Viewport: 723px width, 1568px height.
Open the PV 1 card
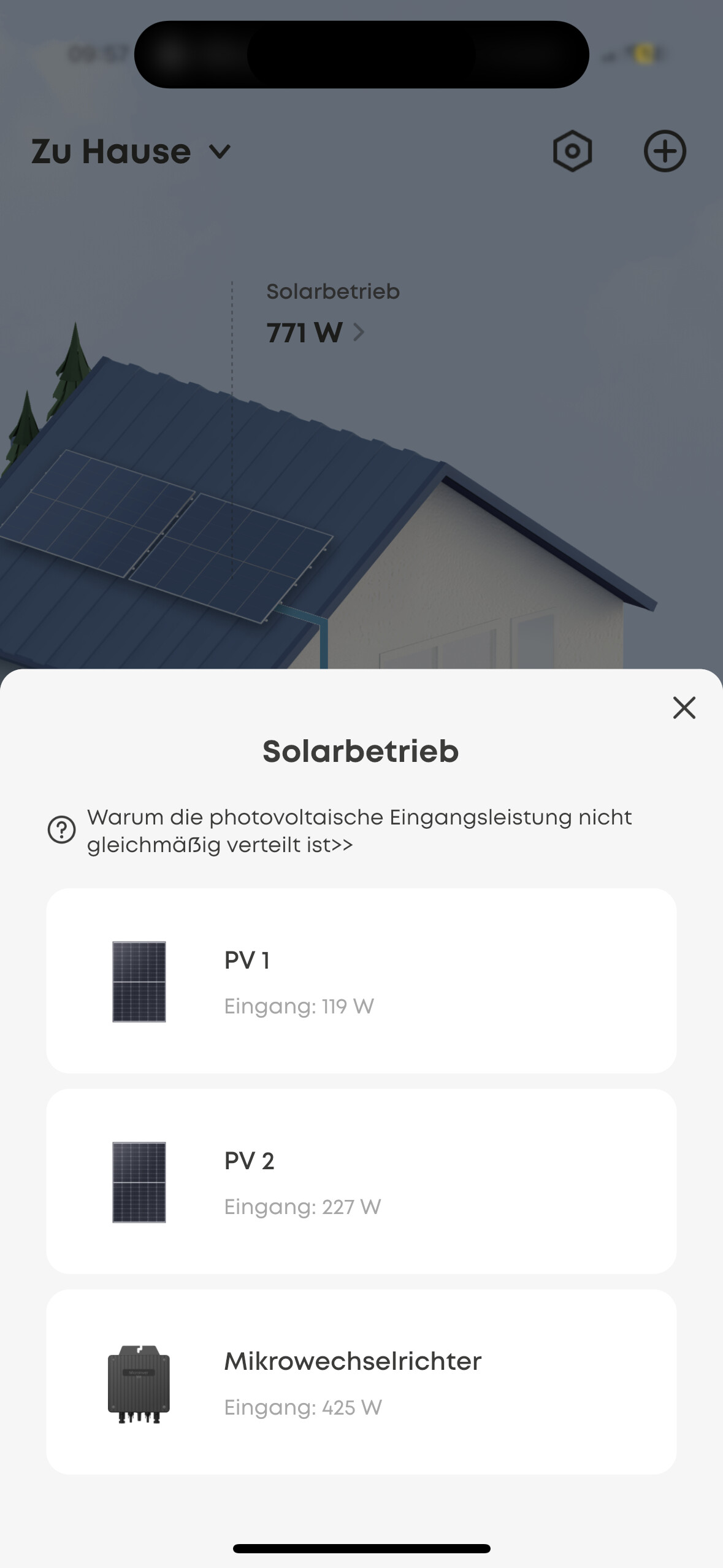coord(361,980)
